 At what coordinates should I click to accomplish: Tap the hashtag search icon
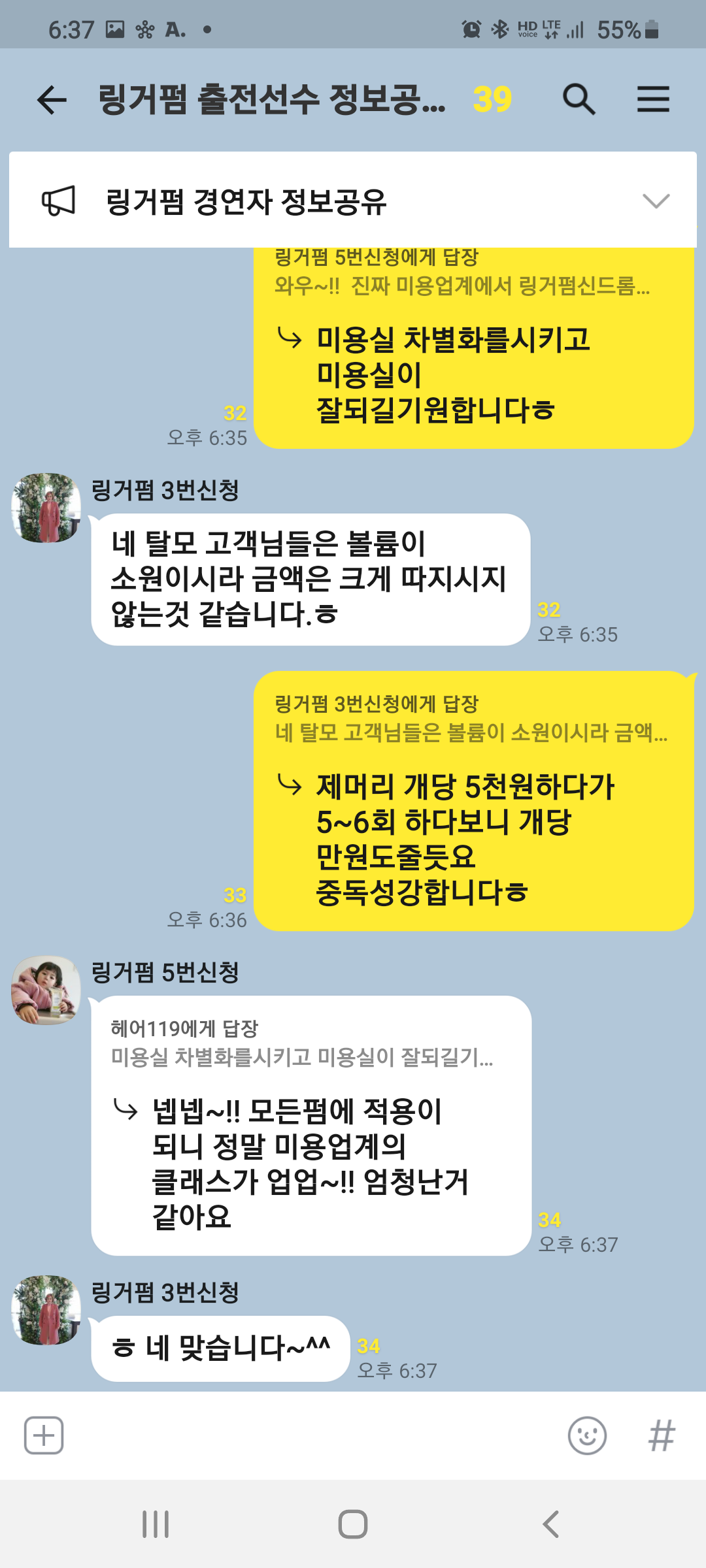coord(662,1435)
